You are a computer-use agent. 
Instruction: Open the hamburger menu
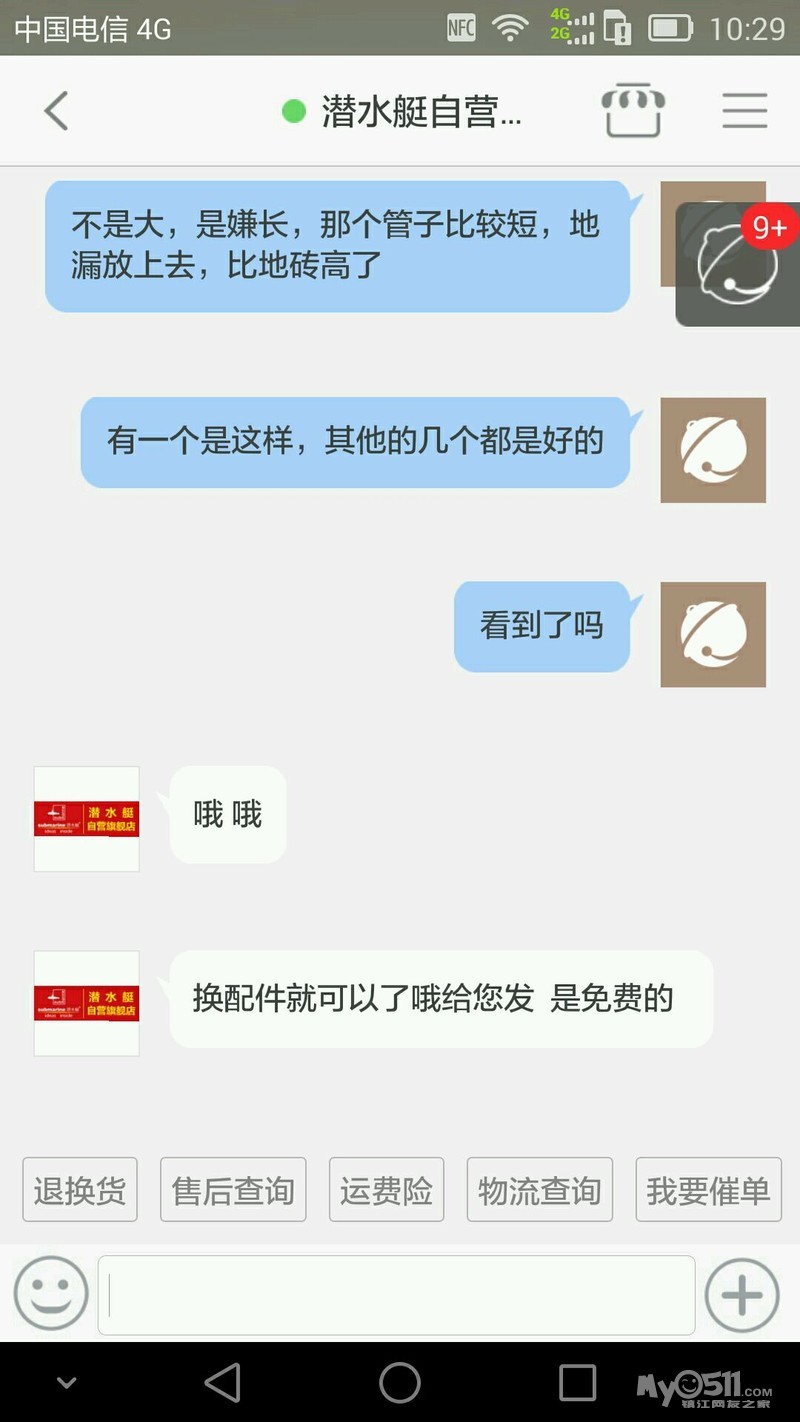click(x=745, y=111)
